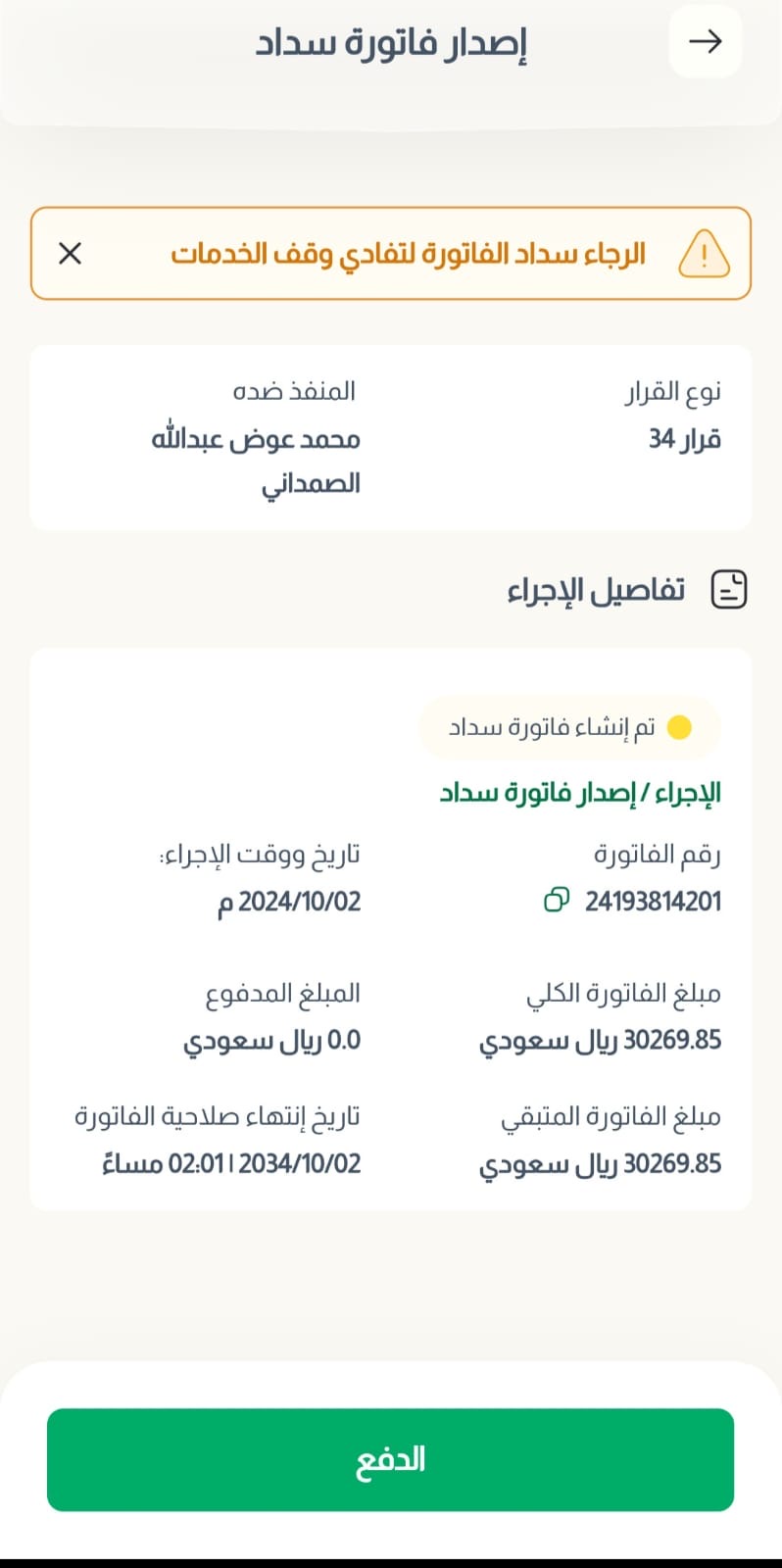The height and width of the screenshot is (1568, 782).
Task: Tap the green الدفع pay button
Action: (390, 1459)
